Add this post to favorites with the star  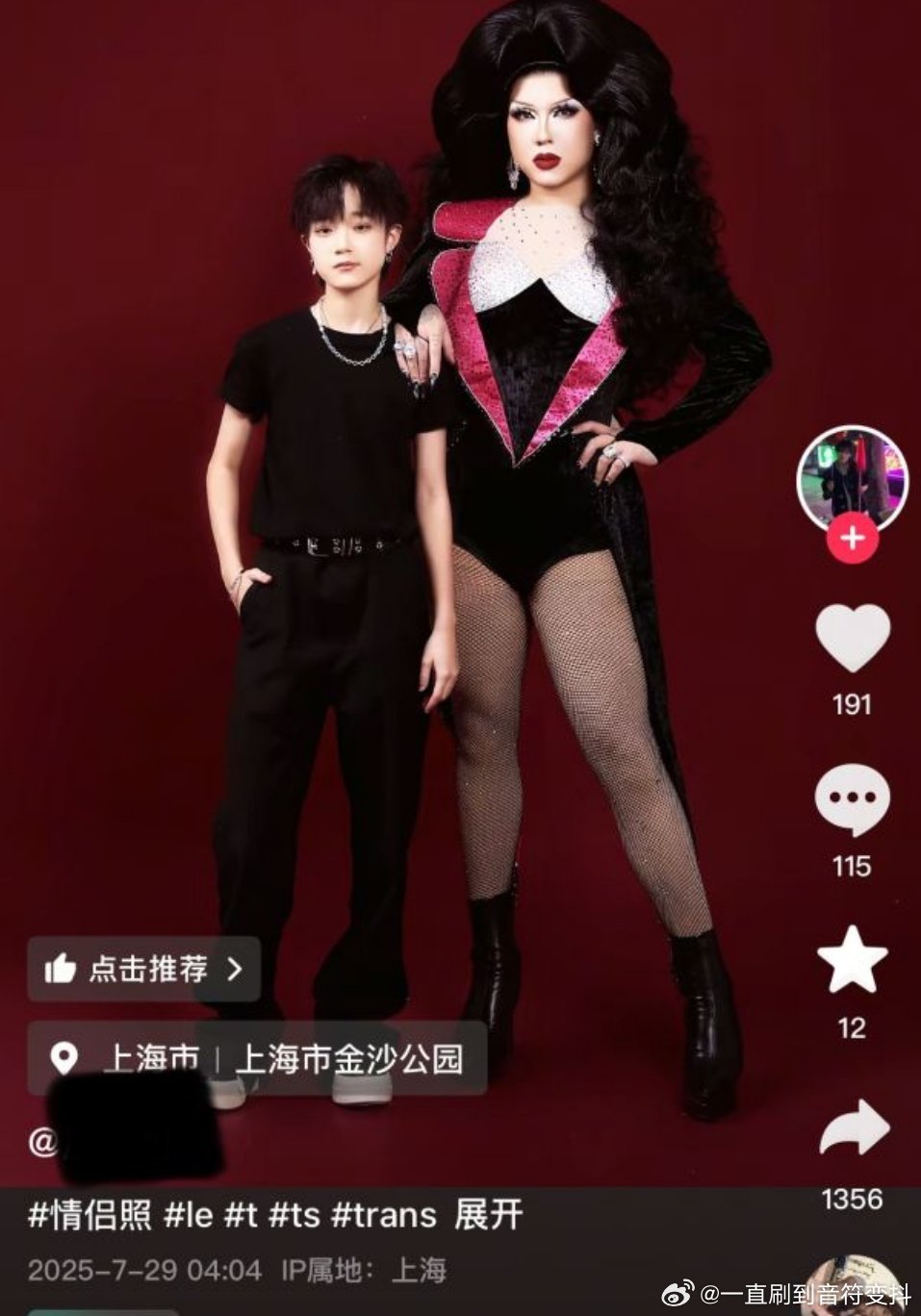pyautogui.click(x=852, y=959)
